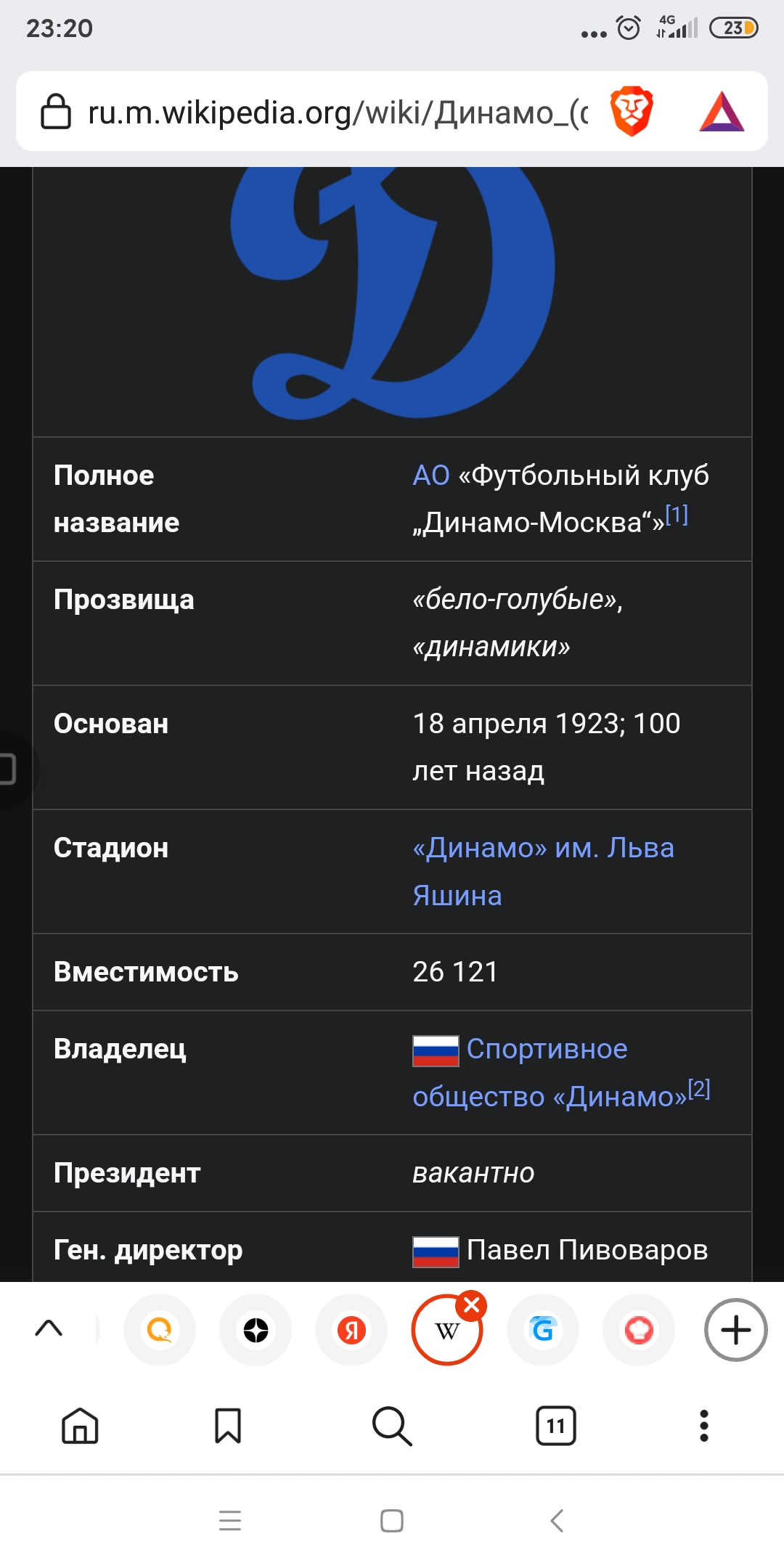
Task: Open the bookmarks icon
Action: [x=228, y=1426]
